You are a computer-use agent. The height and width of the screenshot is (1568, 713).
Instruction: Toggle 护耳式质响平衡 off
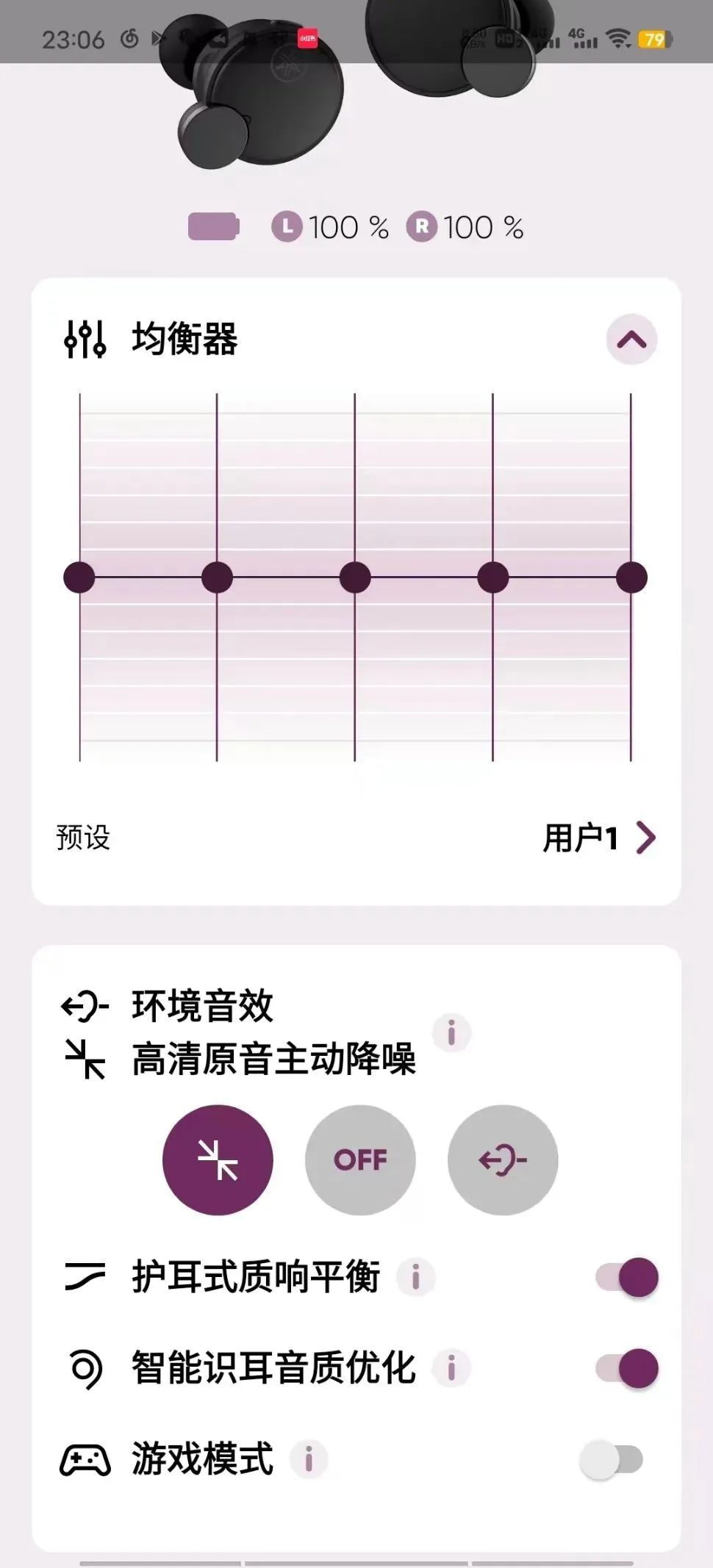pos(627,1277)
